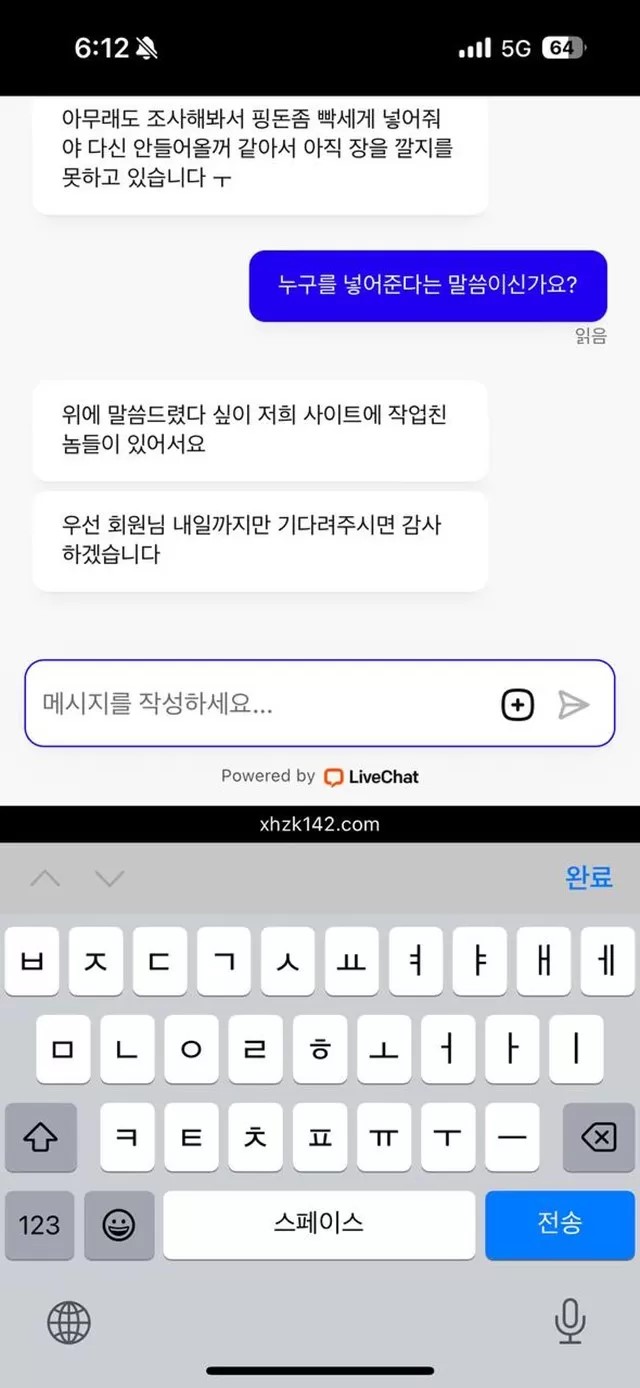Tap the backspace key
This screenshot has height=1388, width=640.
tap(598, 1137)
